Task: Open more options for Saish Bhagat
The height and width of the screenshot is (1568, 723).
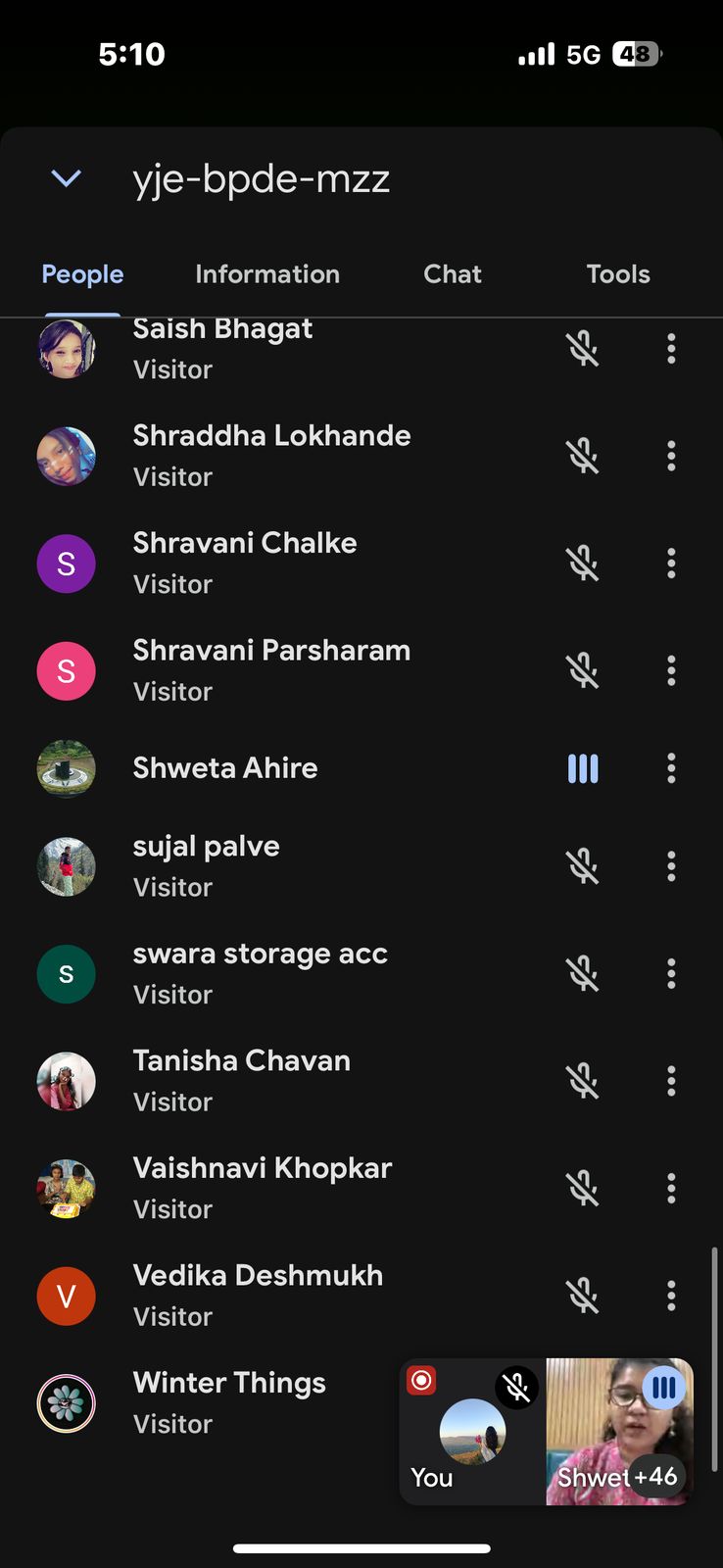Action: pyautogui.click(x=671, y=349)
